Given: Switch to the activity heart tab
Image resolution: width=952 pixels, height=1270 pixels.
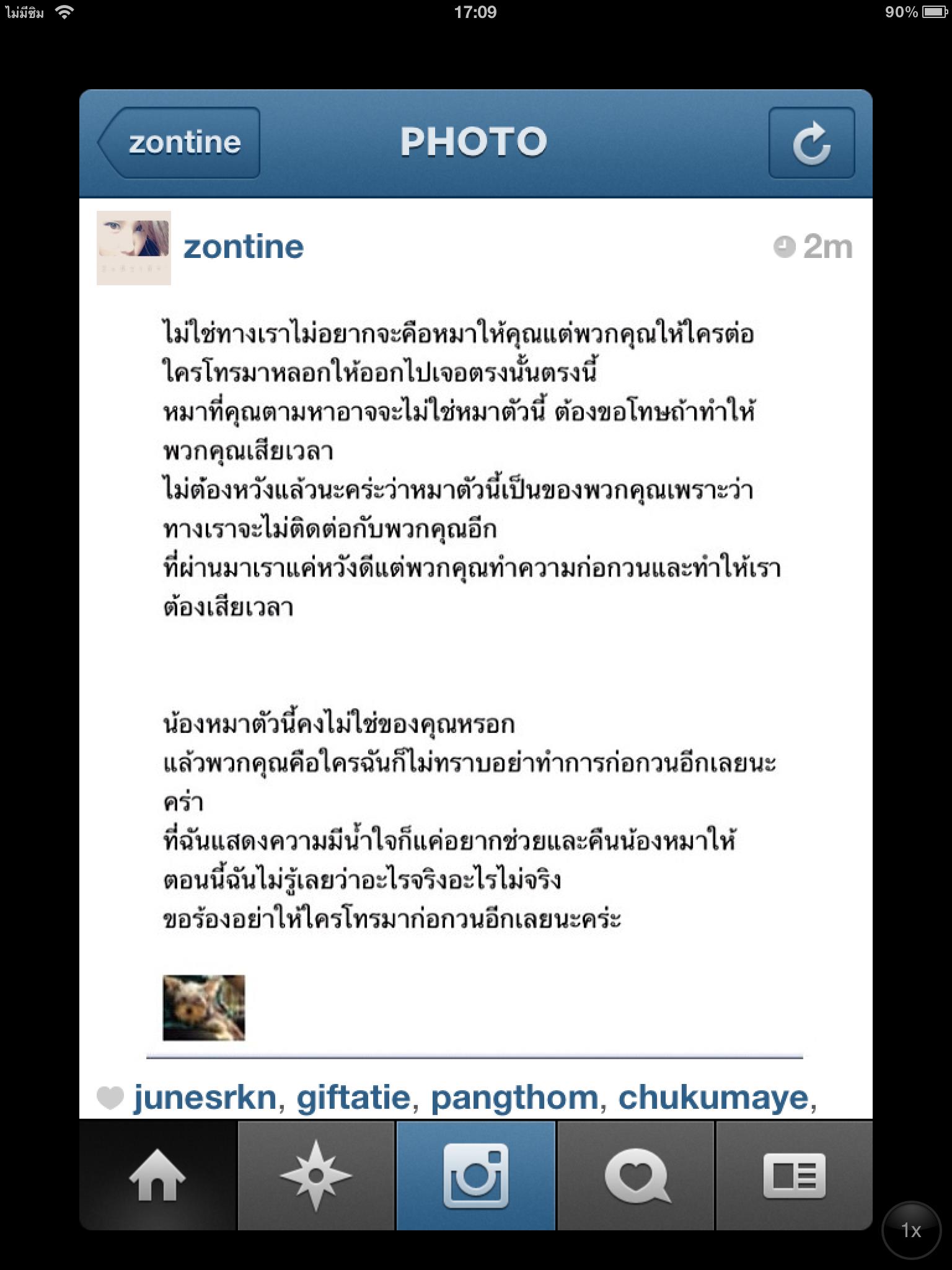Looking at the screenshot, I should [x=636, y=1176].
